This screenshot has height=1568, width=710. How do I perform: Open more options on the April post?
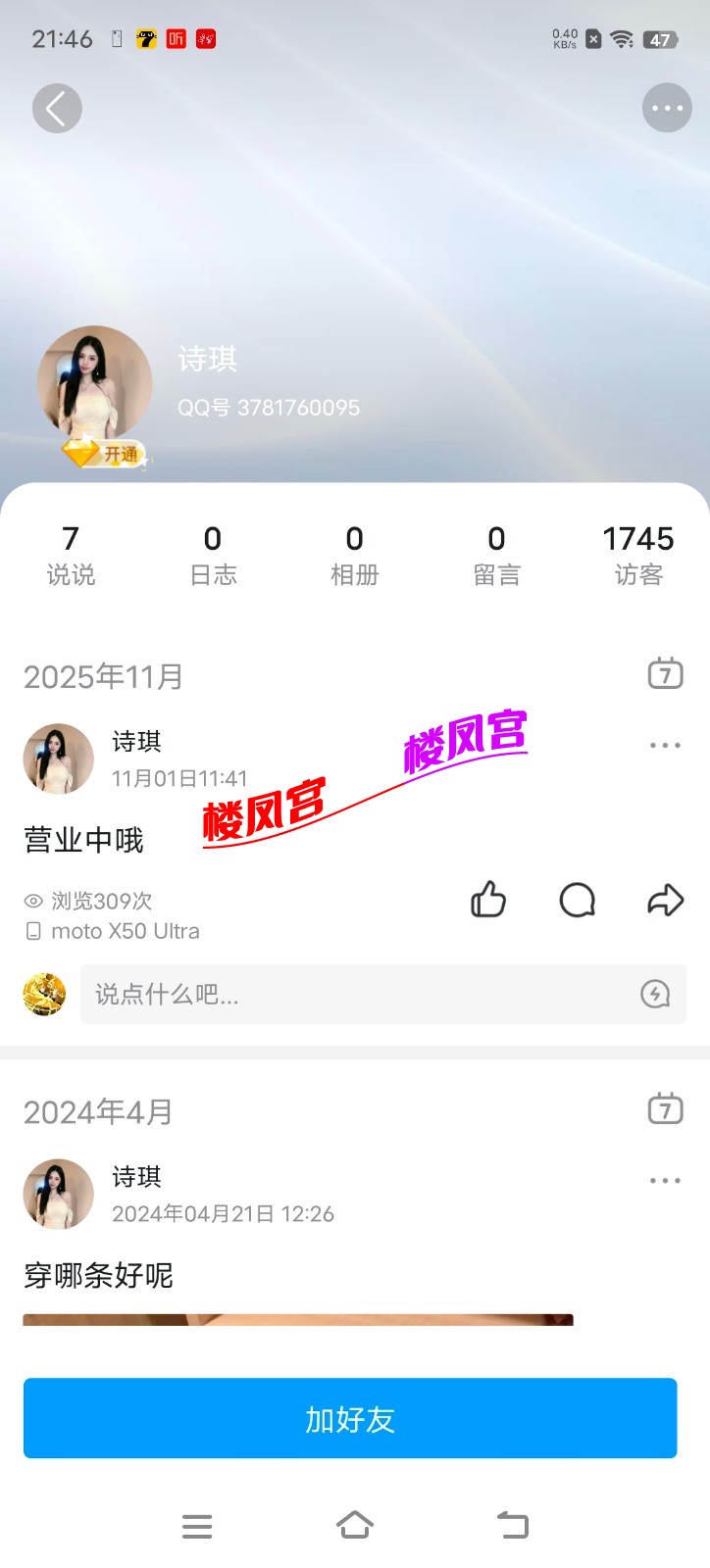[665, 1180]
